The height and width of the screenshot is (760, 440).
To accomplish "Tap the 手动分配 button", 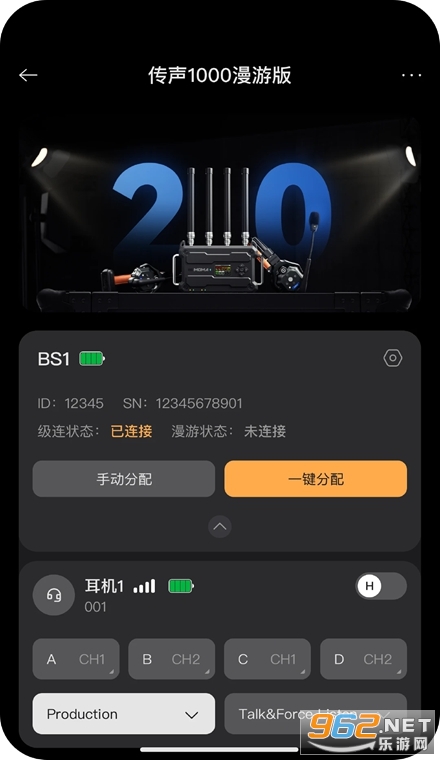I will [x=124, y=479].
